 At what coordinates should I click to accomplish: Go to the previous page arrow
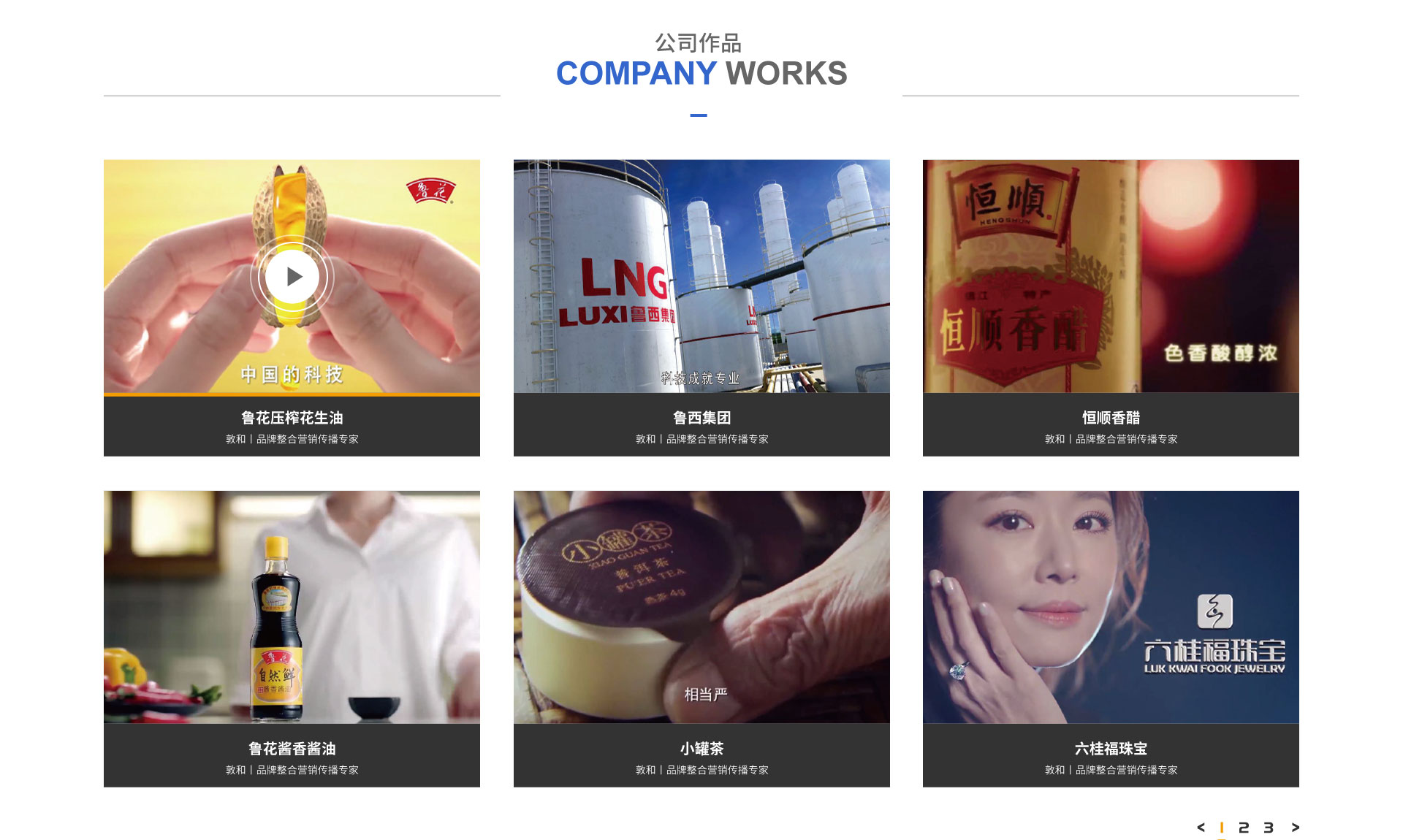1201,828
